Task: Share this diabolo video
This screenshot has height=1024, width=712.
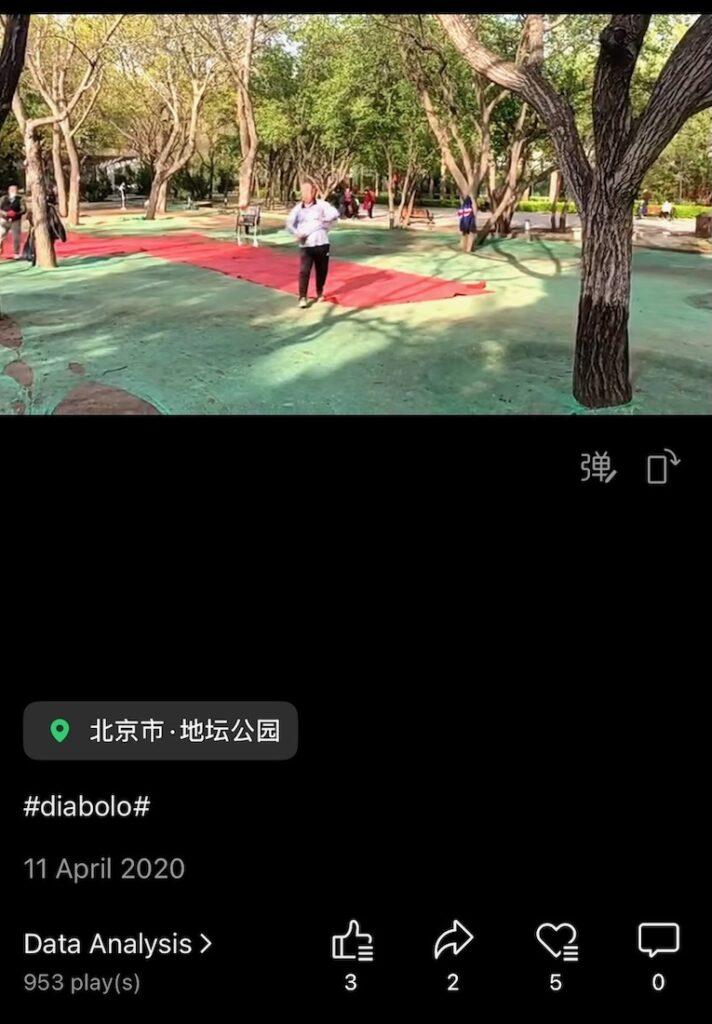Action: coord(453,941)
